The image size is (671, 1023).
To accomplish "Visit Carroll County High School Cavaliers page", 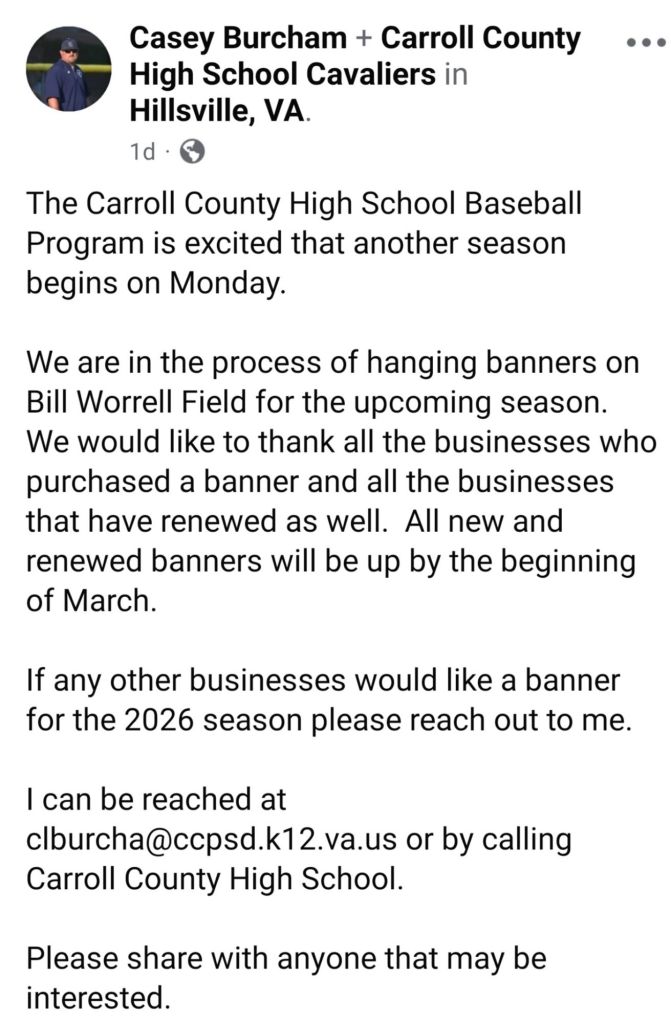I will pyautogui.click(x=283, y=73).
